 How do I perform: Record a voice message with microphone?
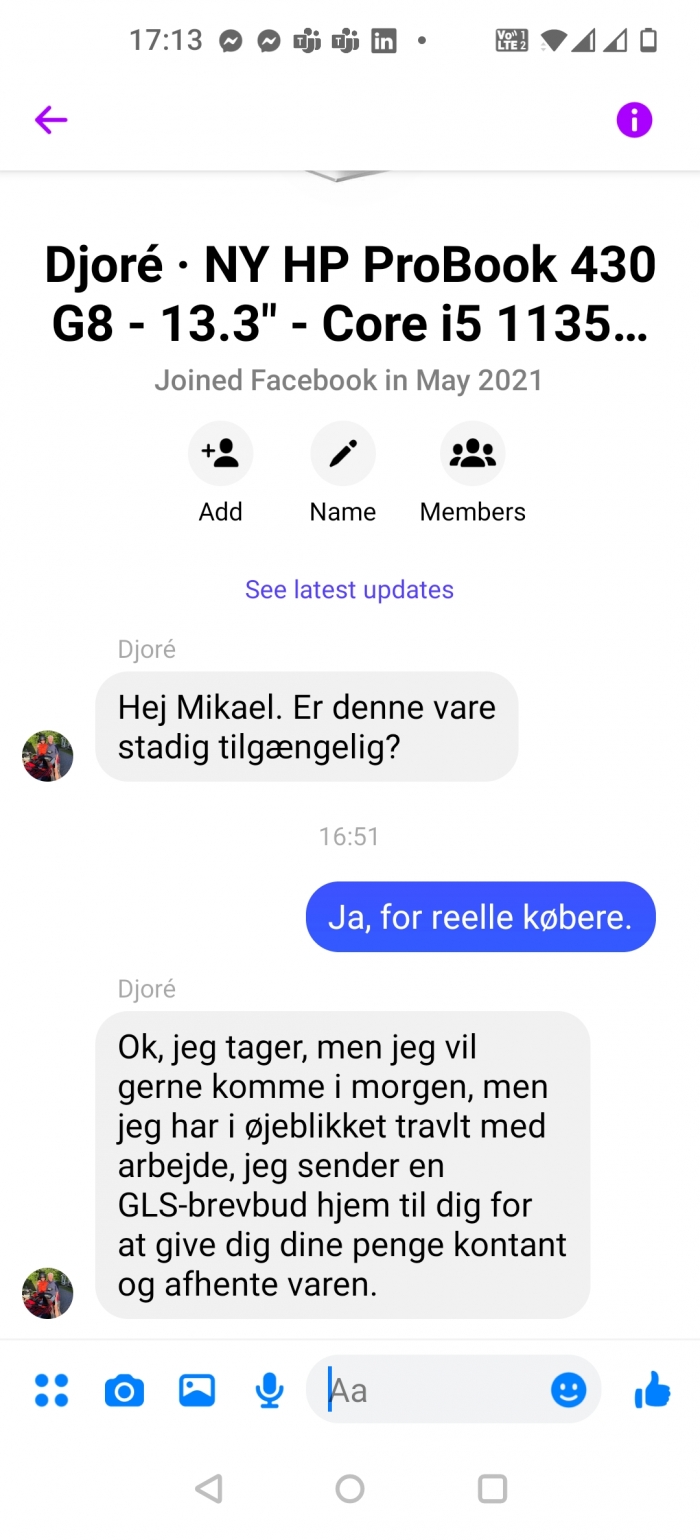269,1390
